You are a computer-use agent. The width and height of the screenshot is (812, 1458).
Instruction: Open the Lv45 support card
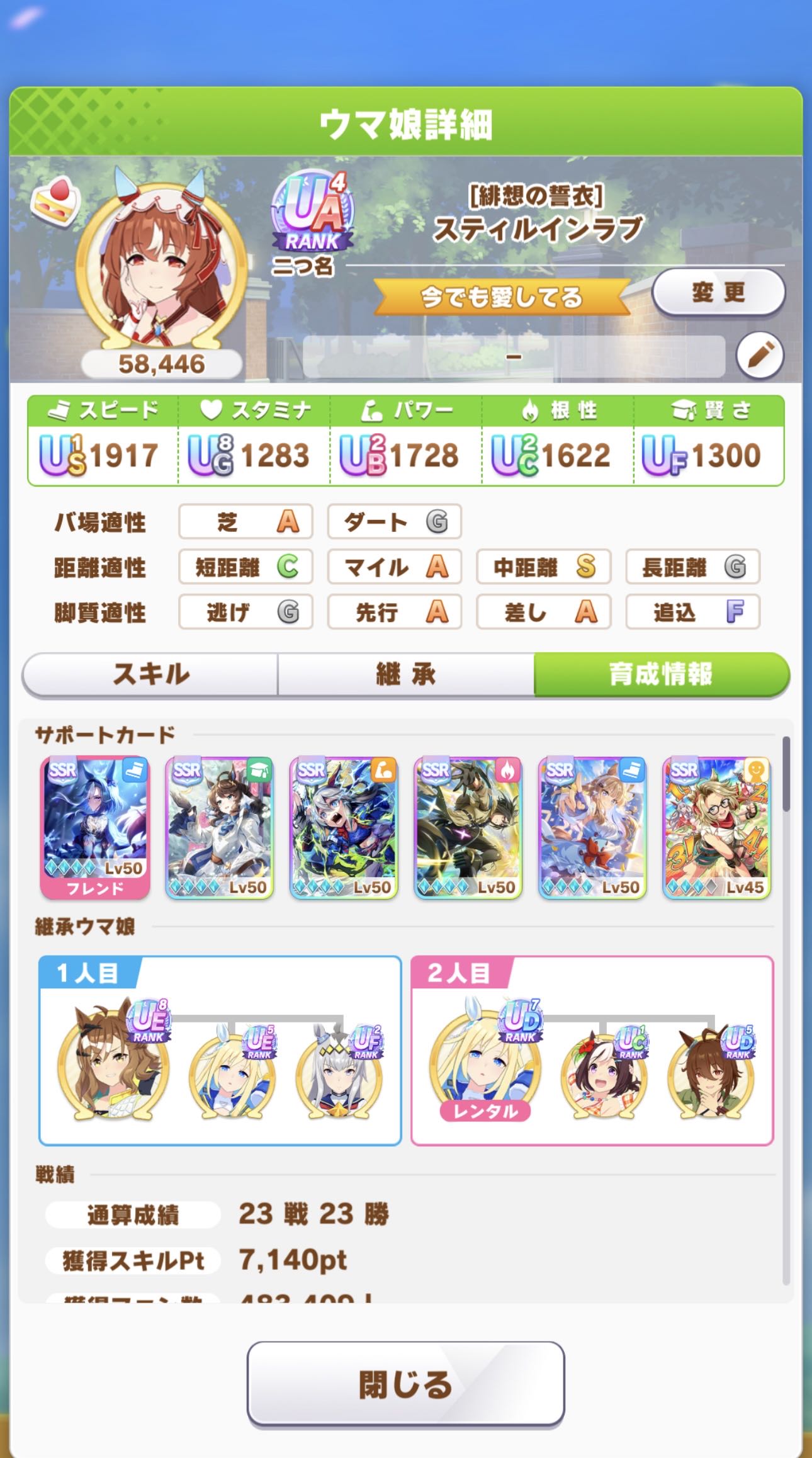[716, 827]
